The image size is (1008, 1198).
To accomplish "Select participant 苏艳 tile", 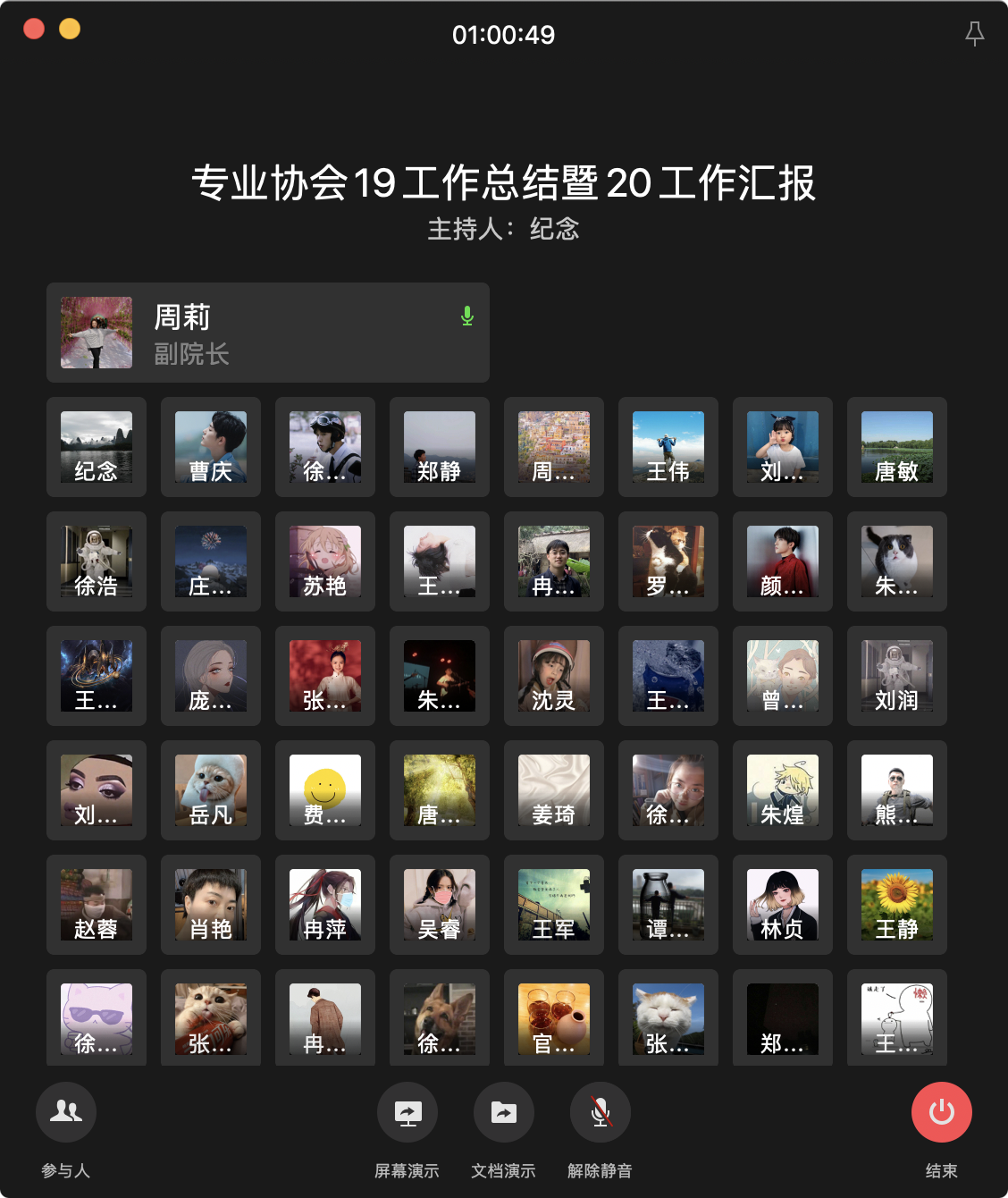I will click(325, 561).
